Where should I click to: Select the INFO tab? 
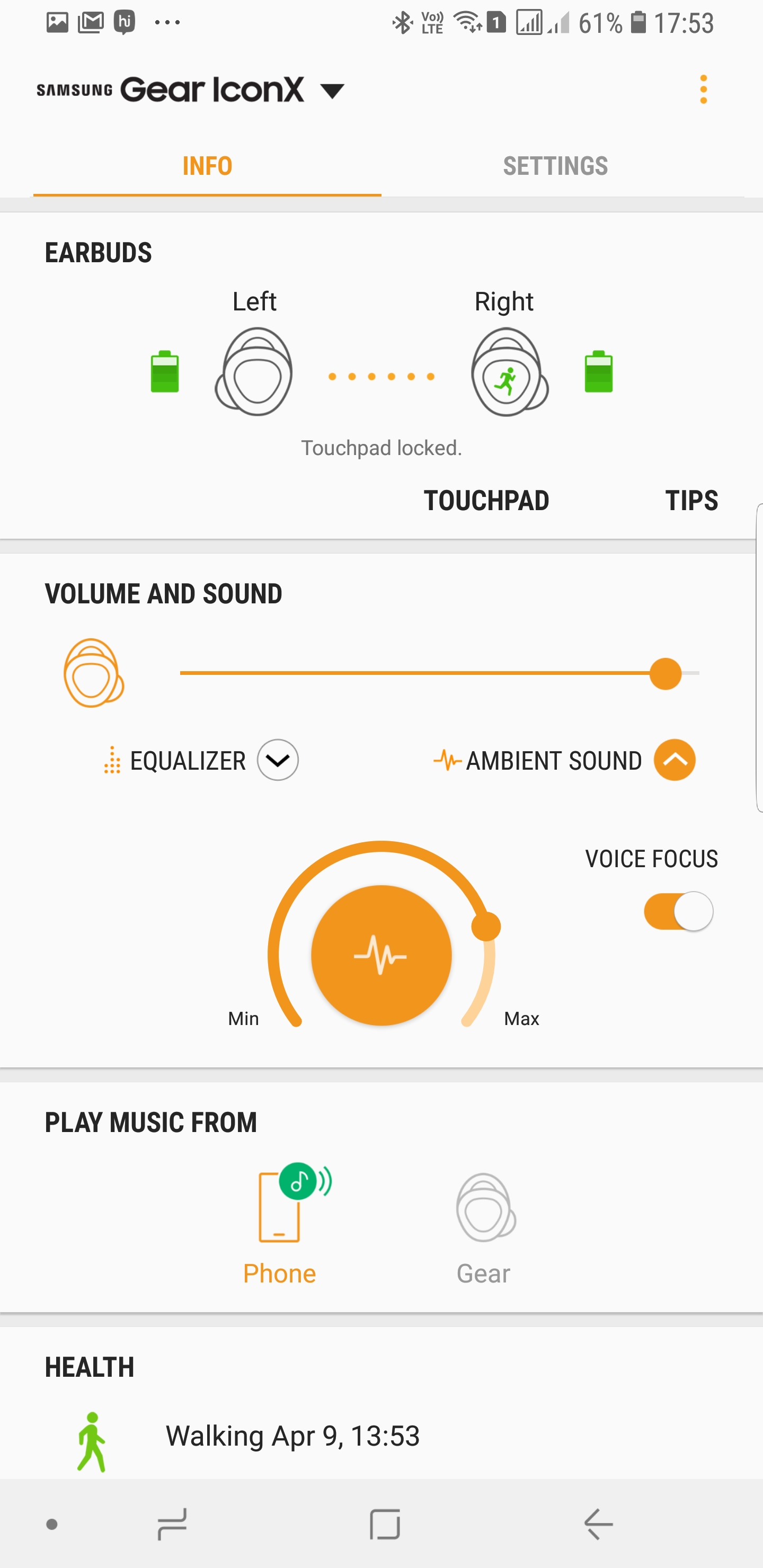[x=207, y=166]
